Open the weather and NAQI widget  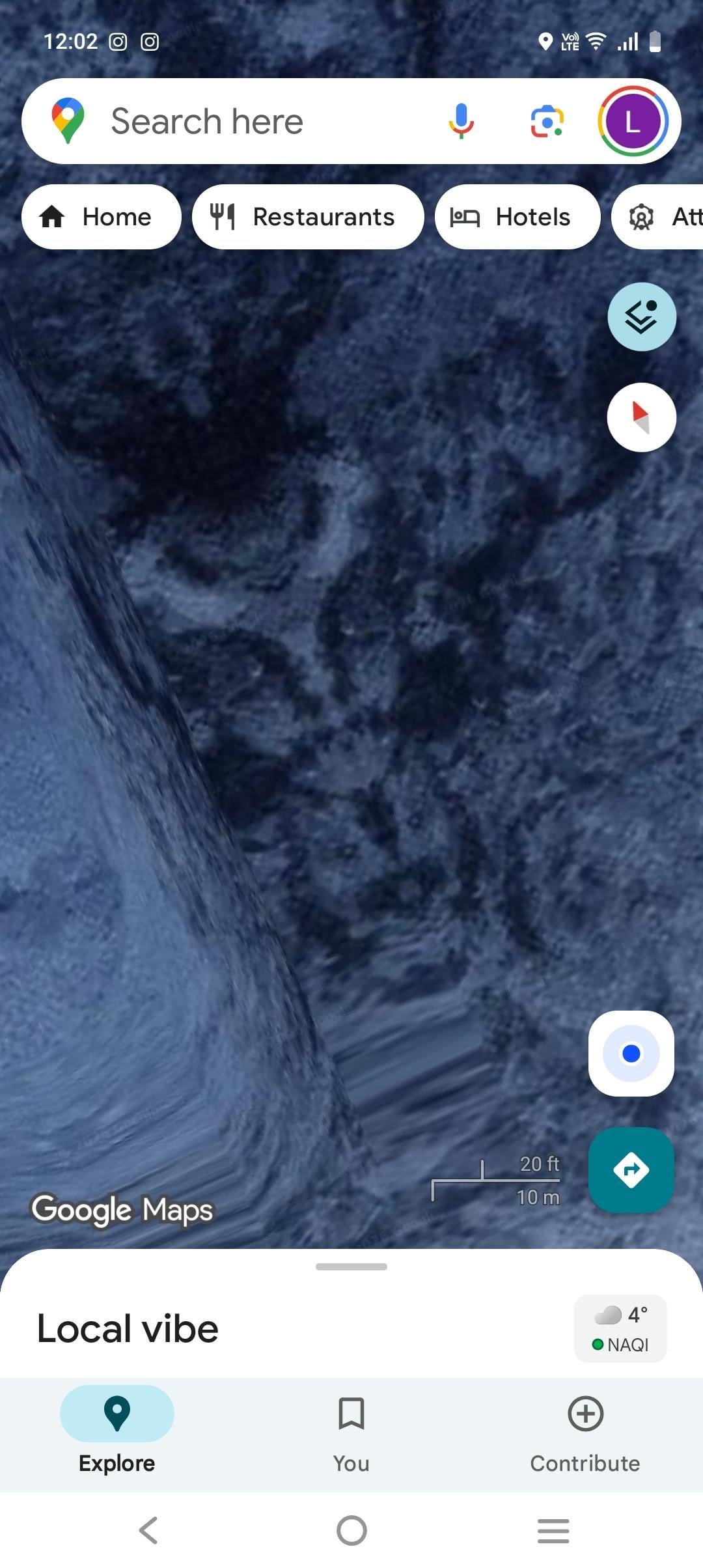(x=620, y=1329)
